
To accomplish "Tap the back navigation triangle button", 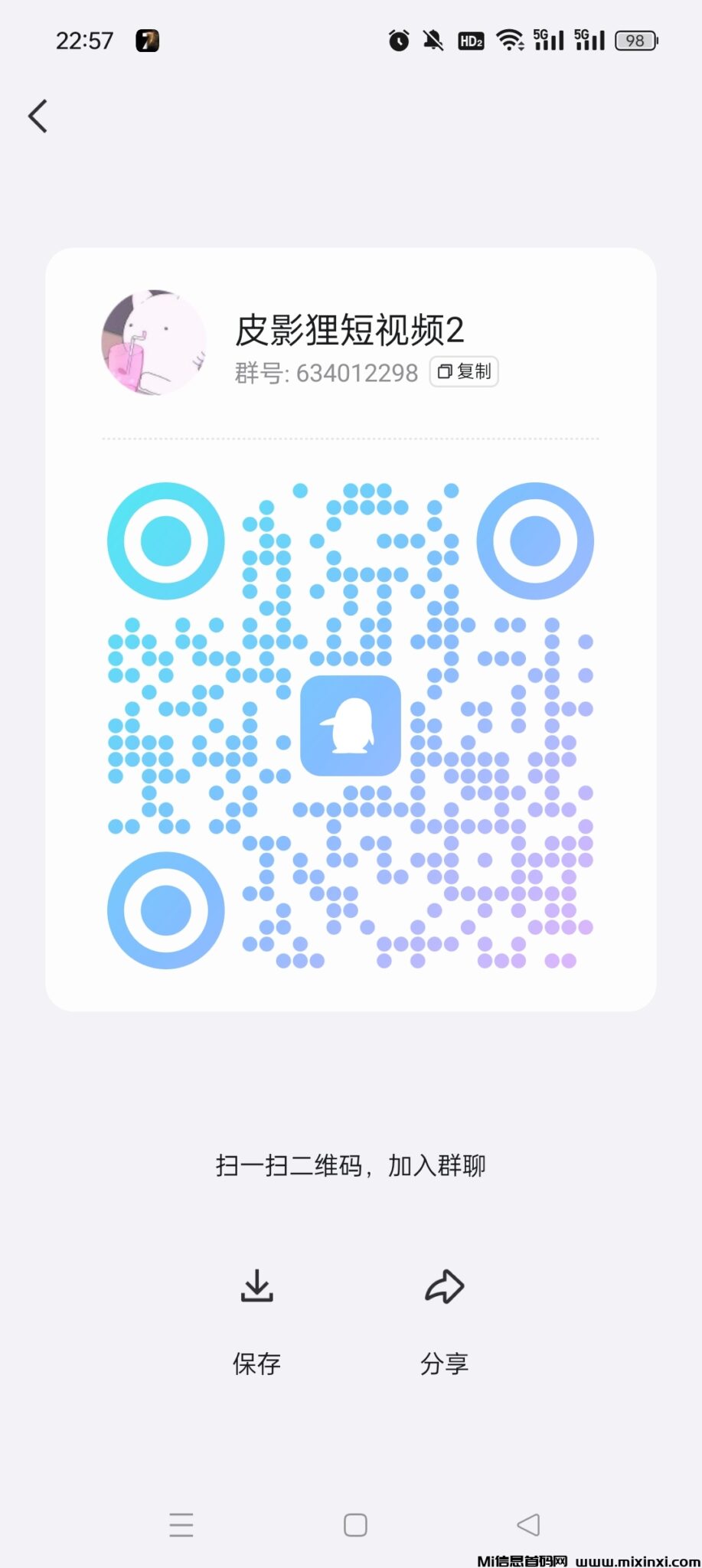I will (x=527, y=1525).
